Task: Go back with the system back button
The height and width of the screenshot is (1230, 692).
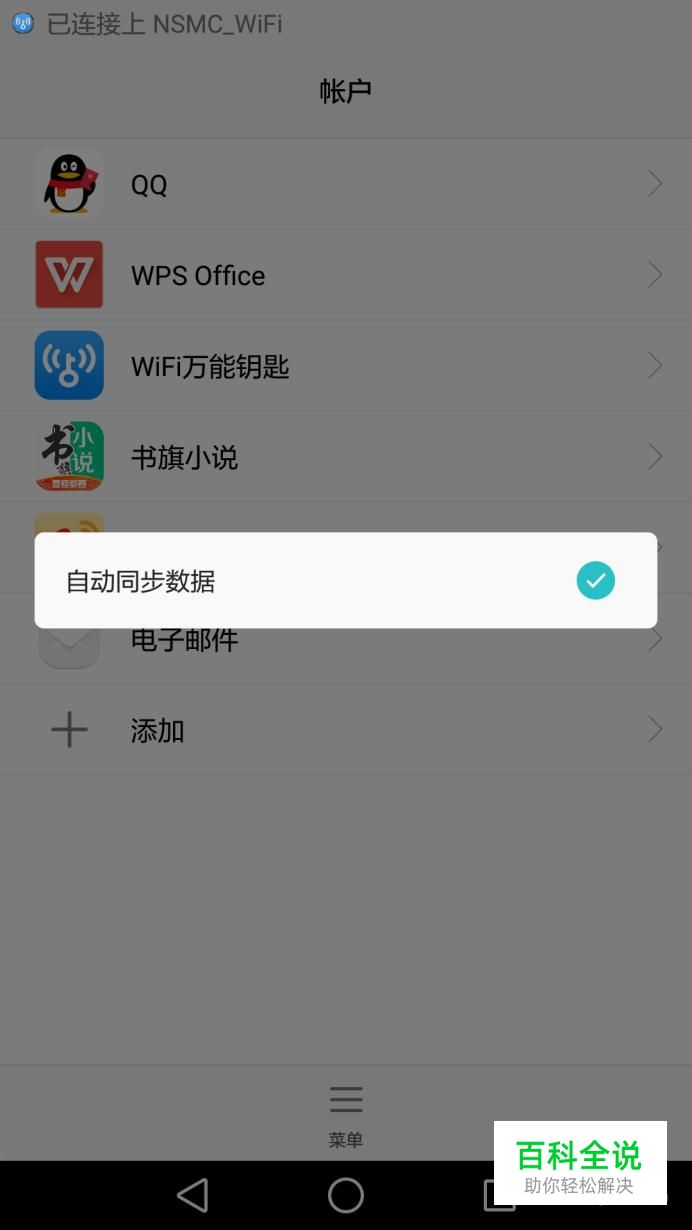Action: tap(192, 1195)
